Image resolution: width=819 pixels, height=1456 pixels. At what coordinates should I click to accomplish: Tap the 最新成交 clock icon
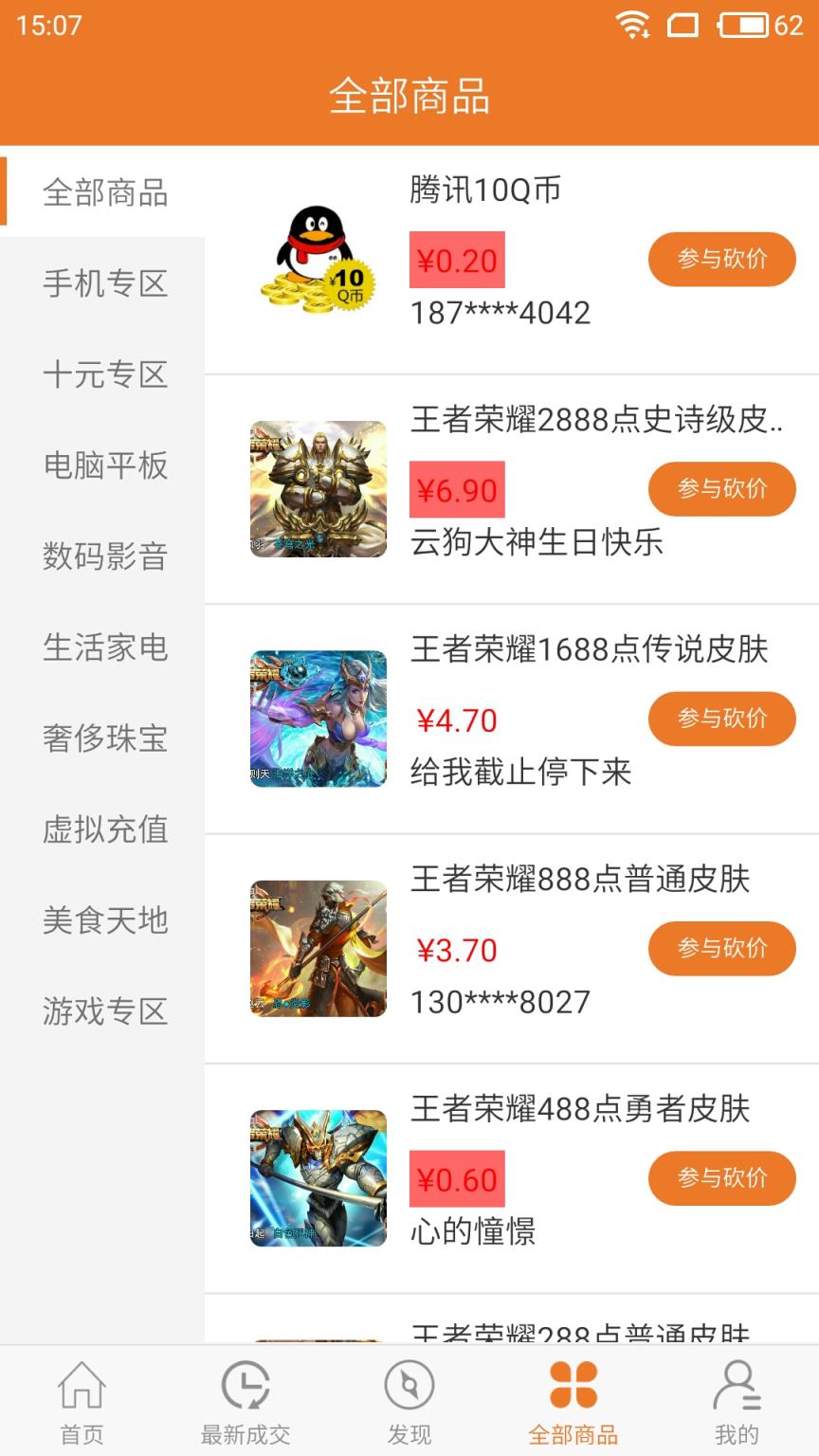[245, 1386]
